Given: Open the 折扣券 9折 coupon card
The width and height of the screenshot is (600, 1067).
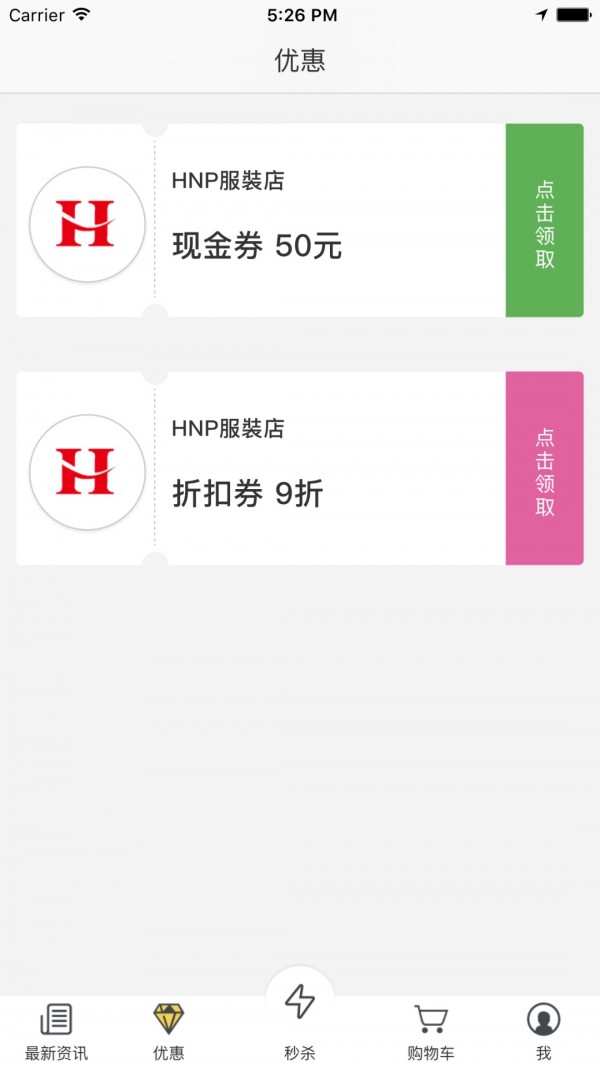Looking at the screenshot, I should click(300, 469).
